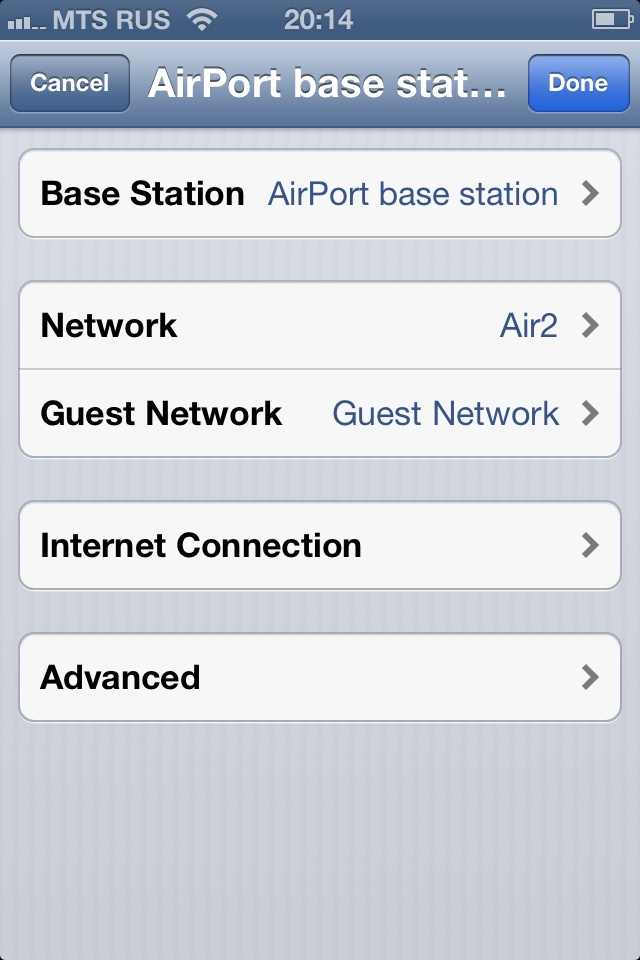Open the Advanced settings row
Screen dimensions: 640x960
320,677
